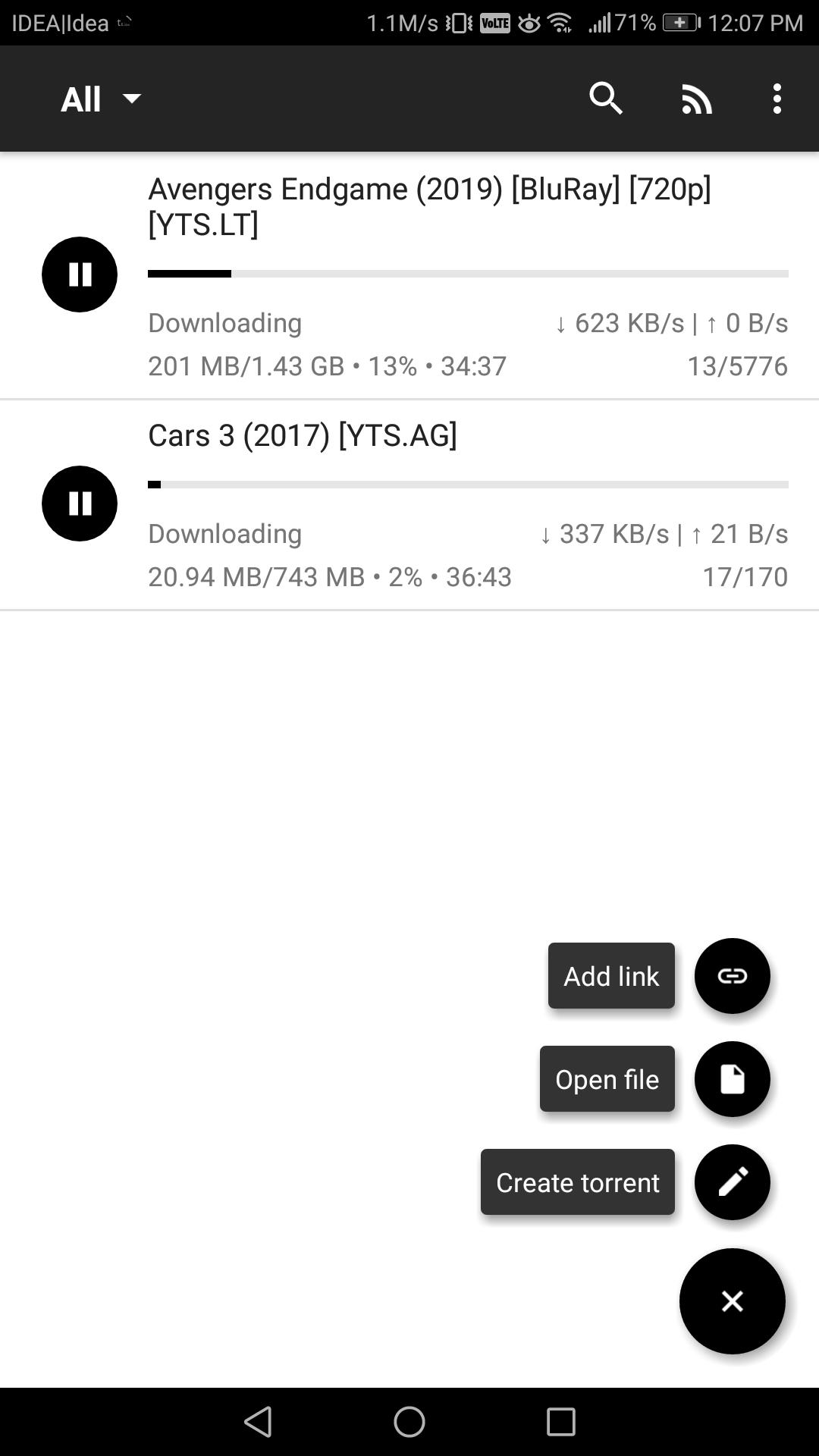
Task: Open the overflow menu
Action: tap(777, 99)
